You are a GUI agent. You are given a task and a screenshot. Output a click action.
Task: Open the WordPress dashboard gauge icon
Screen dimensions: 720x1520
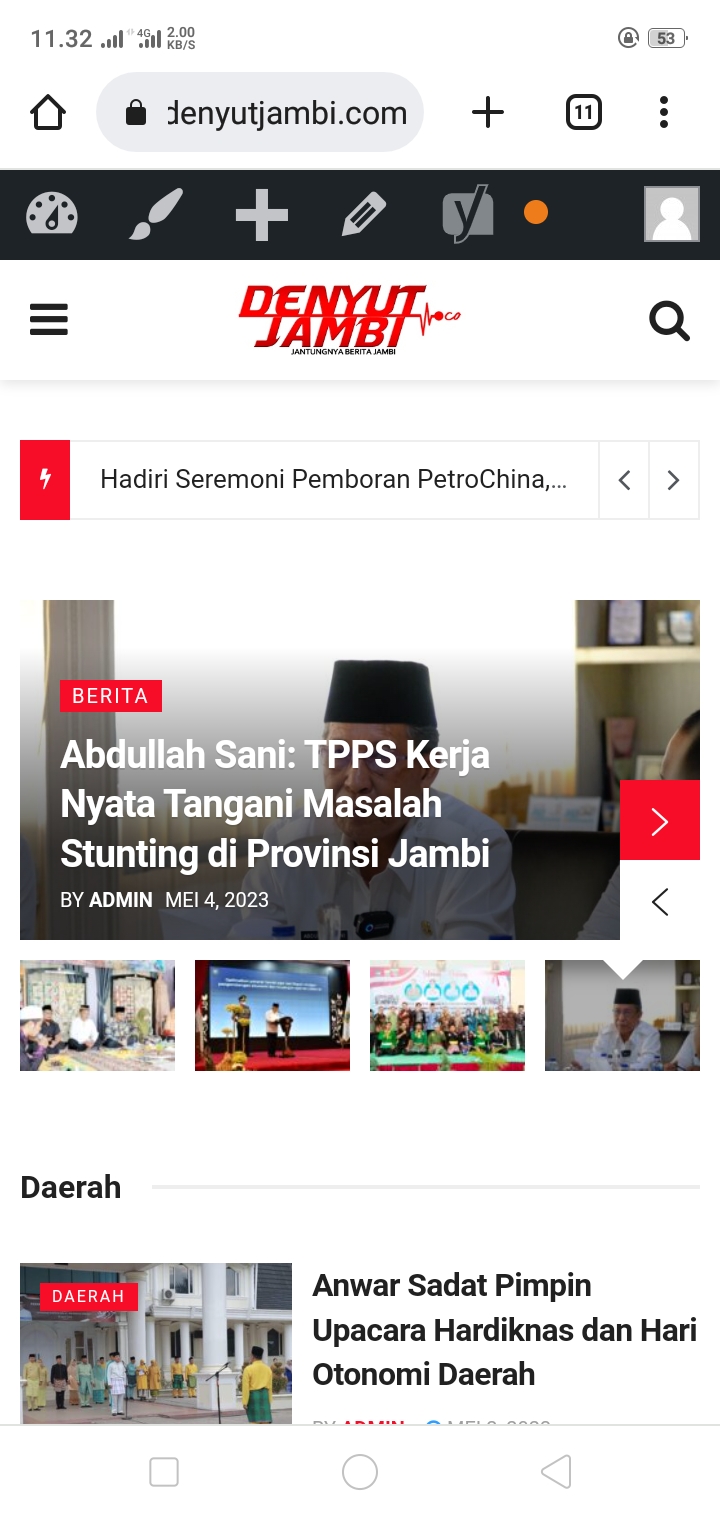click(51, 214)
